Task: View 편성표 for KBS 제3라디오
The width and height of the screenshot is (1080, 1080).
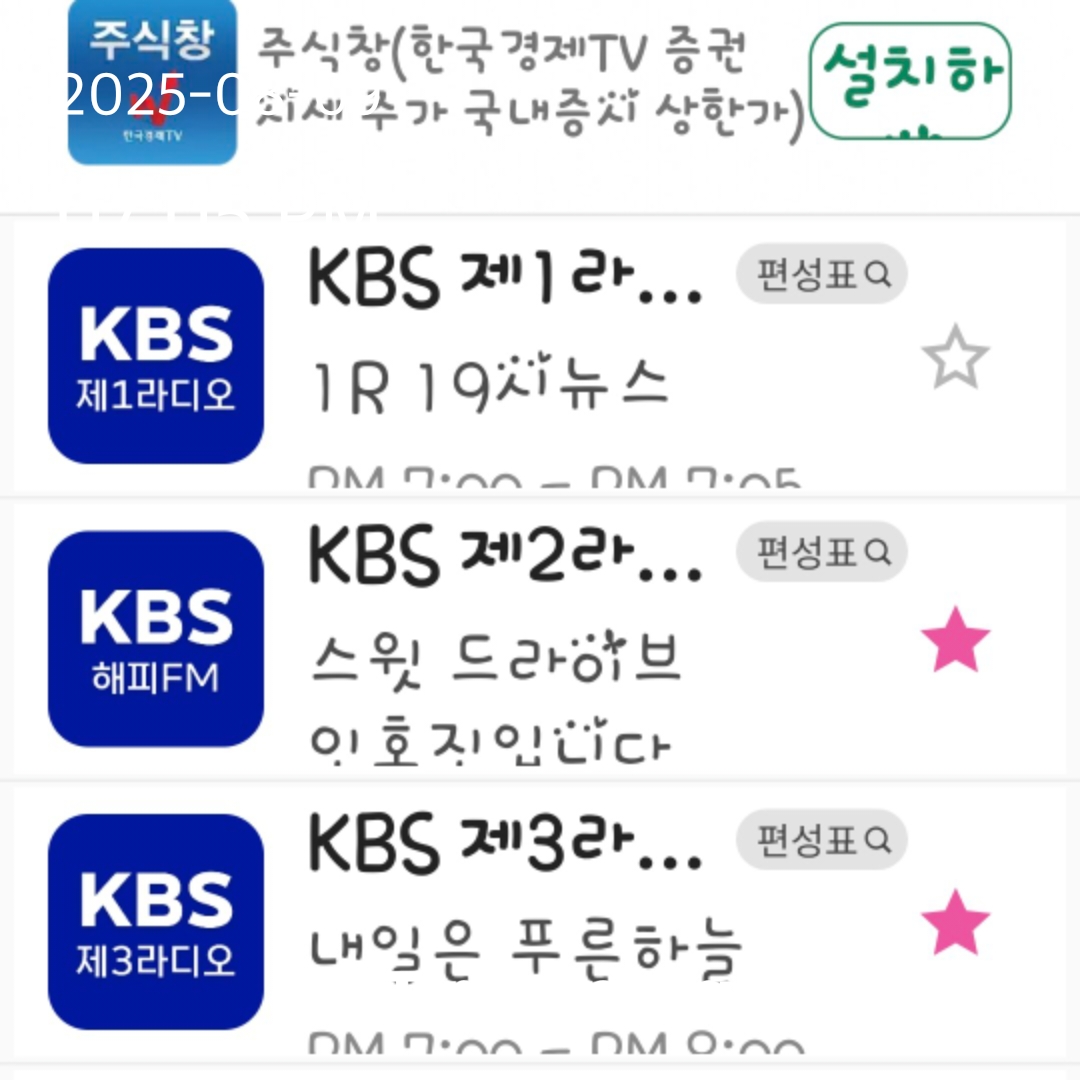Action: [x=821, y=840]
